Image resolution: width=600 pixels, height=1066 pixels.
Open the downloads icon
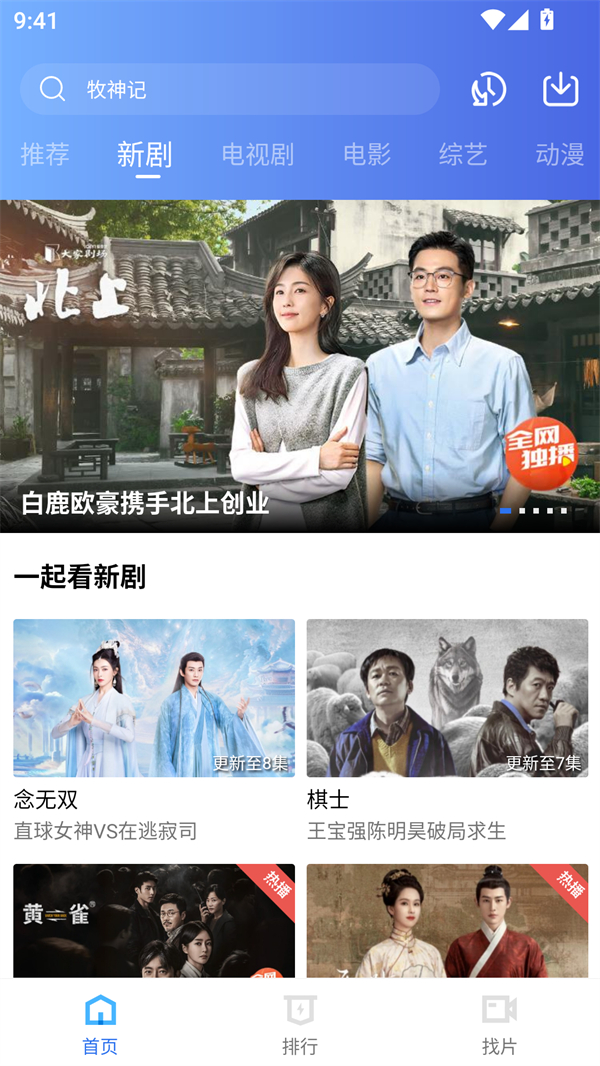pyautogui.click(x=561, y=90)
